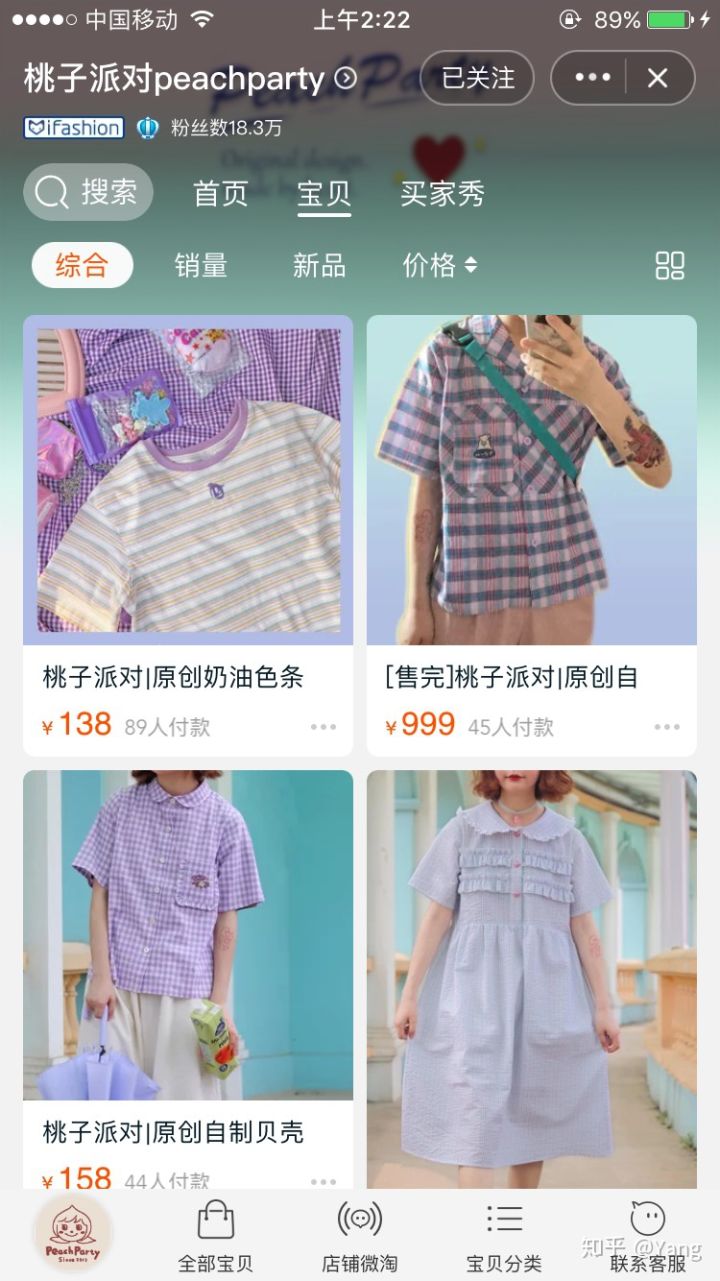Open the mini program more options menu
Image resolution: width=720 pixels, height=1281 pixels.
tap(592, 78)
